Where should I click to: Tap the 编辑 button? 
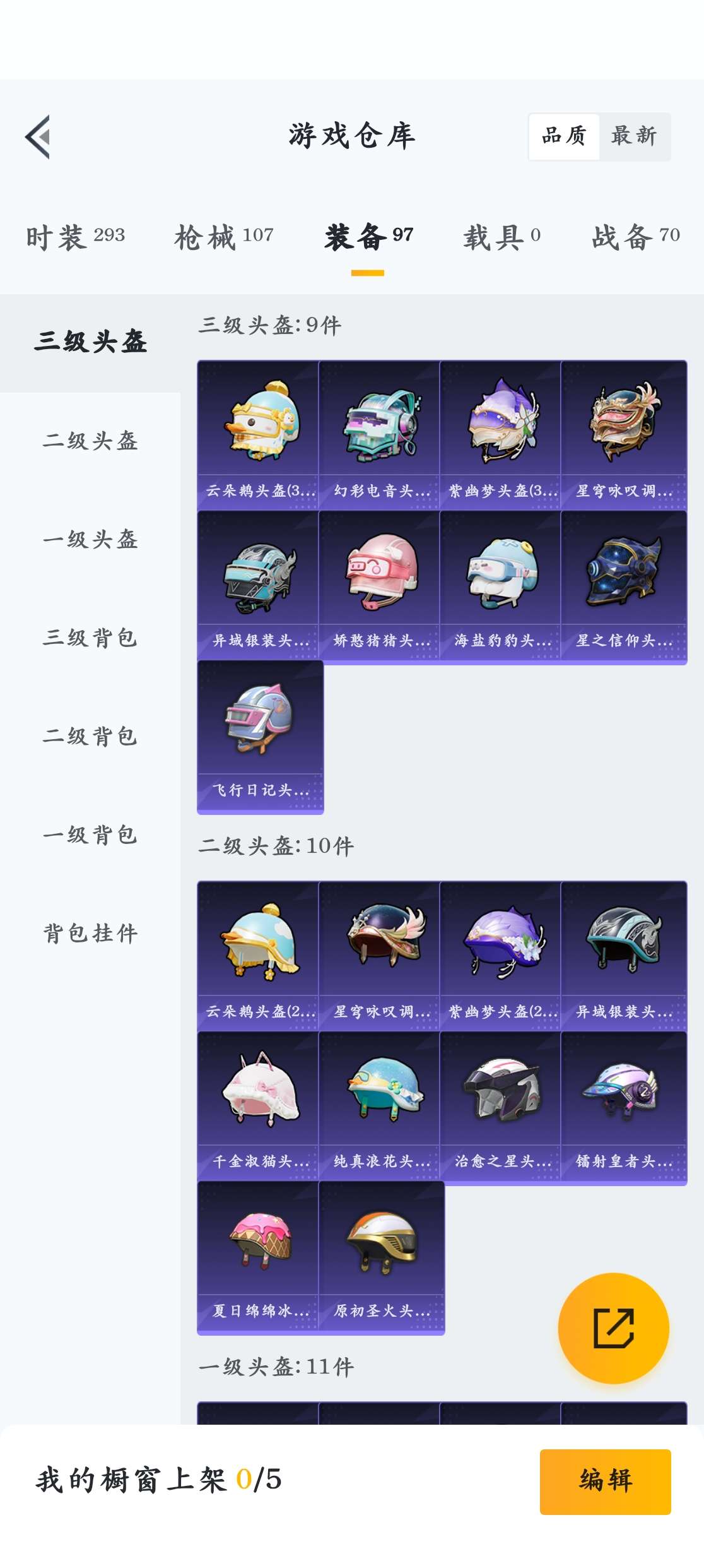[x=605, y=1481]
